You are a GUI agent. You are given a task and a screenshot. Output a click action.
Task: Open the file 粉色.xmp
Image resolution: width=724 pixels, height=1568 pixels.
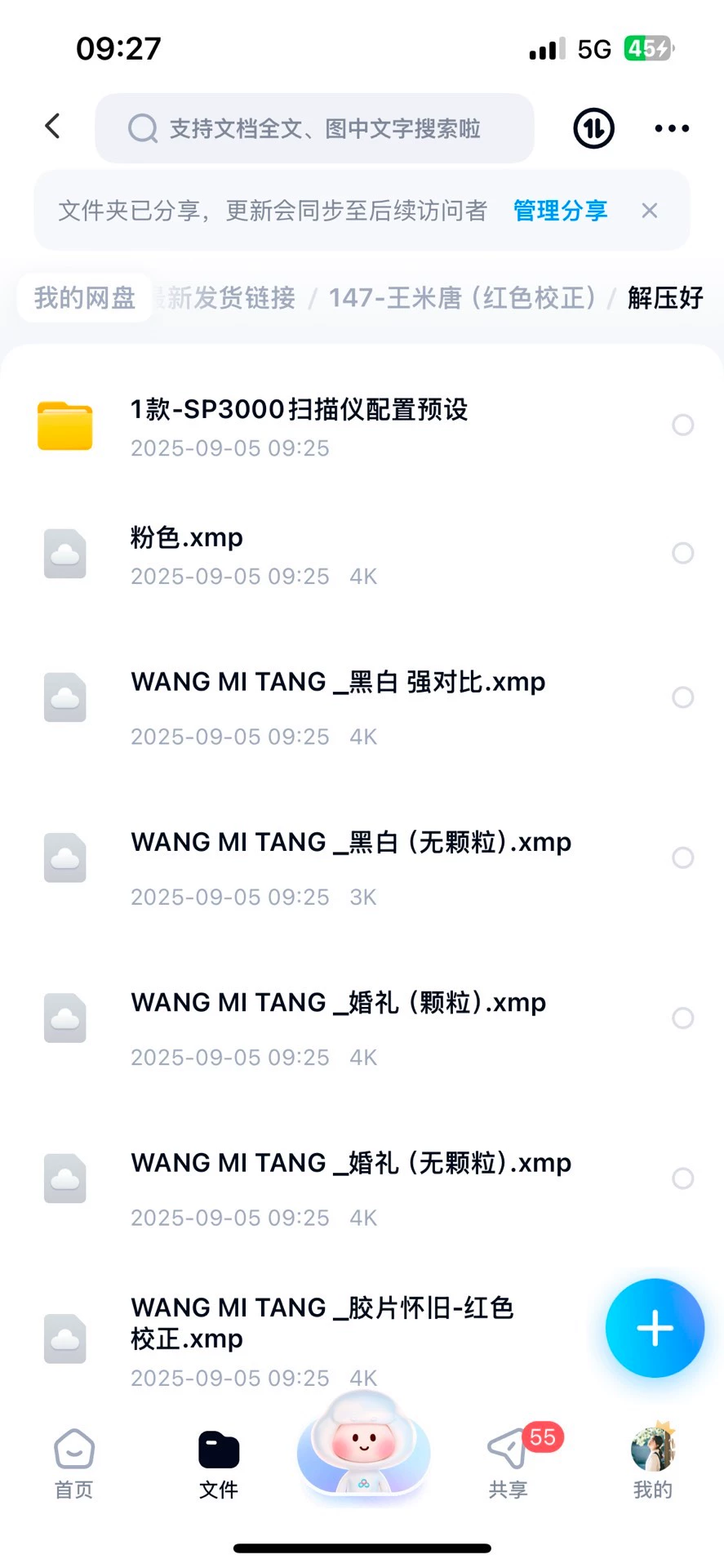[188, 553]
